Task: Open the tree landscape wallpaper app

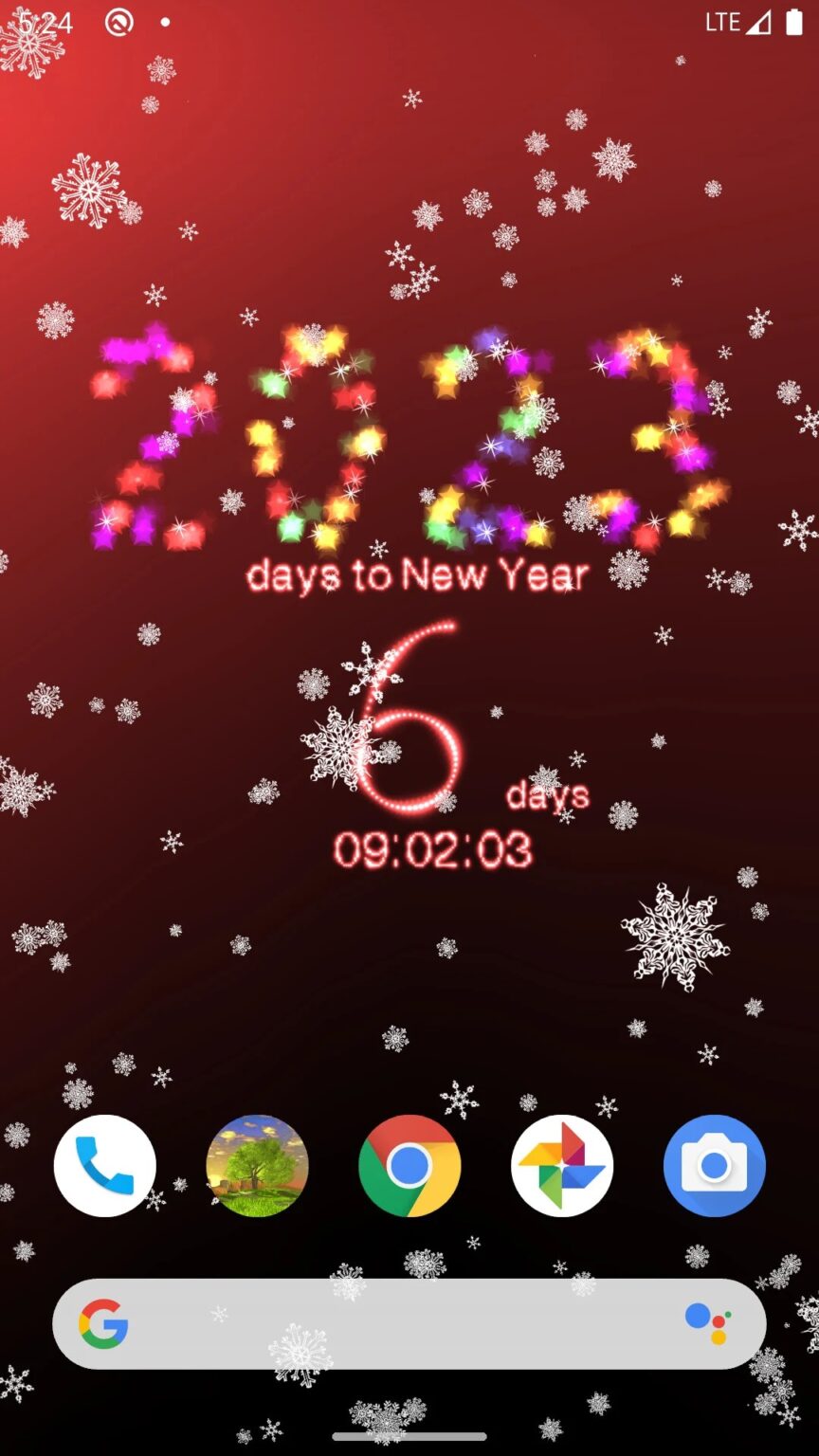Action: [x=257, y=1165]
